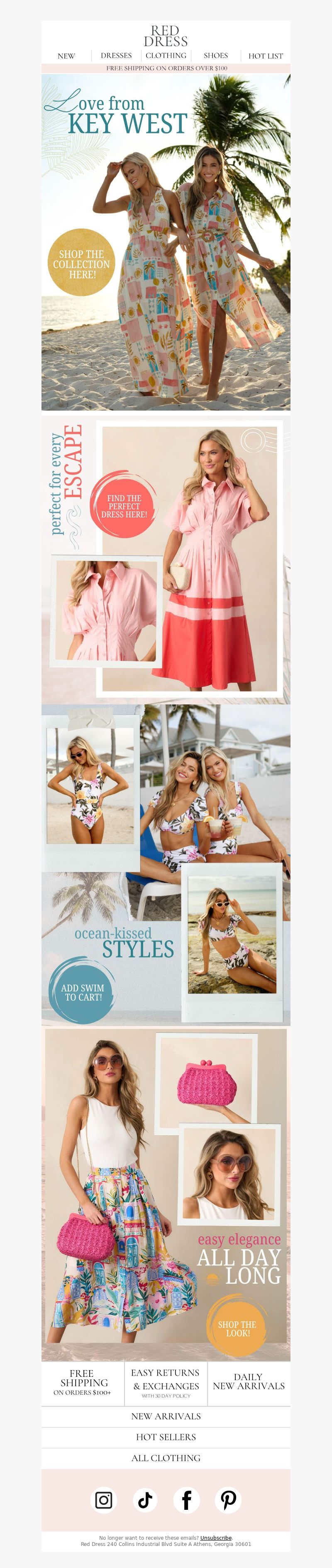Unsubscribe from these emails

coord(216,1538)
